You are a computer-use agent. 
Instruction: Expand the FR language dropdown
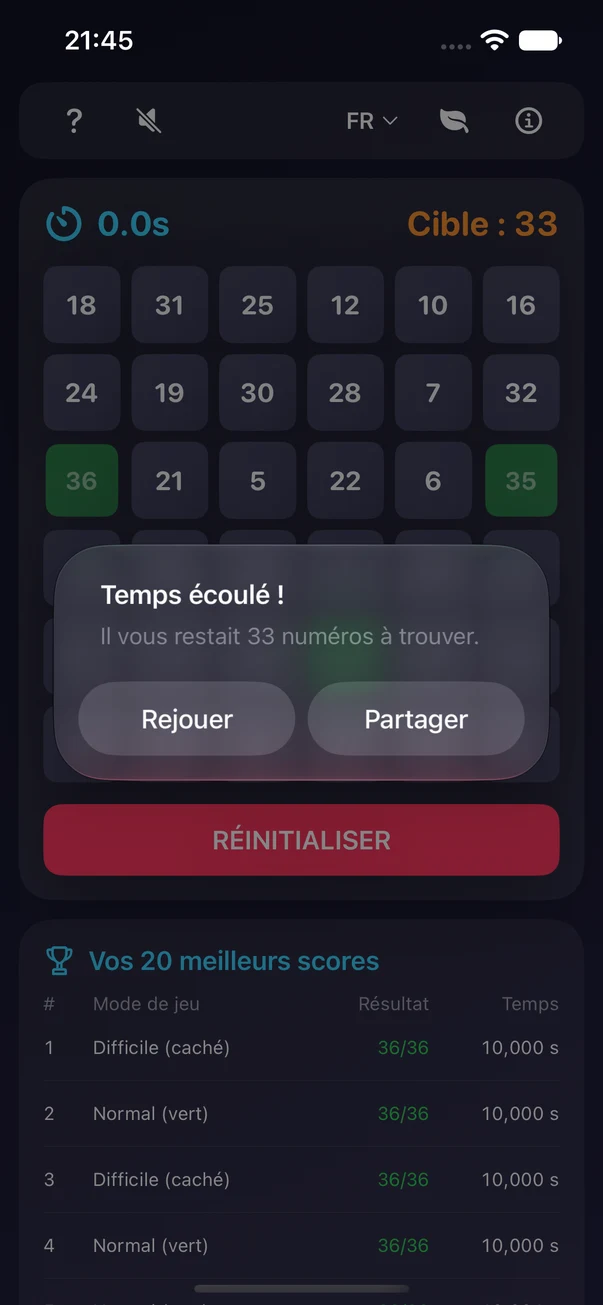pyautogui.click(x=372, y=121)
